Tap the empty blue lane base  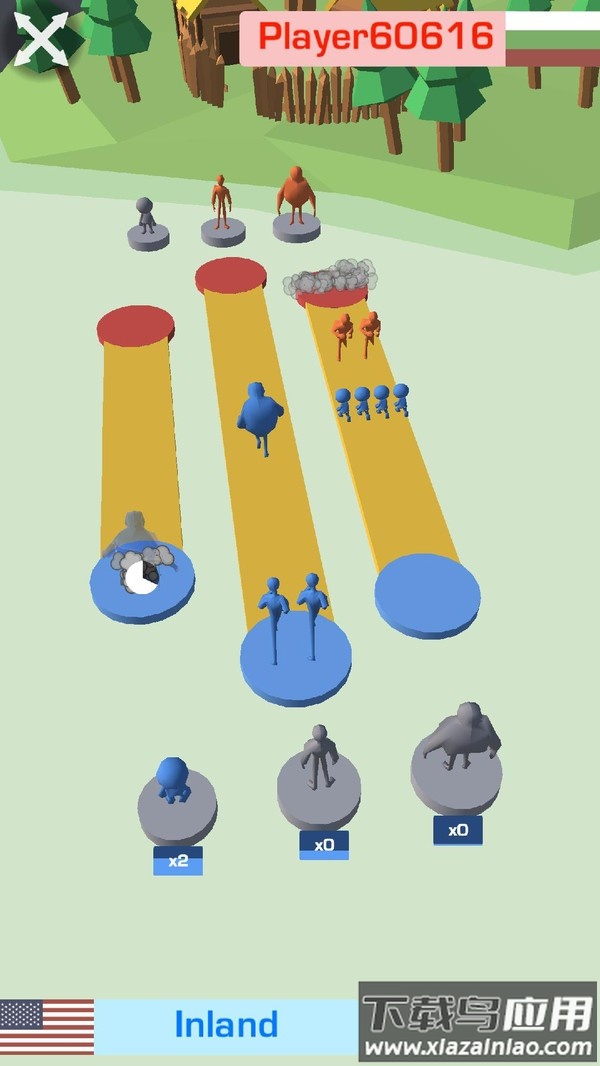click(x=427, y=595)
